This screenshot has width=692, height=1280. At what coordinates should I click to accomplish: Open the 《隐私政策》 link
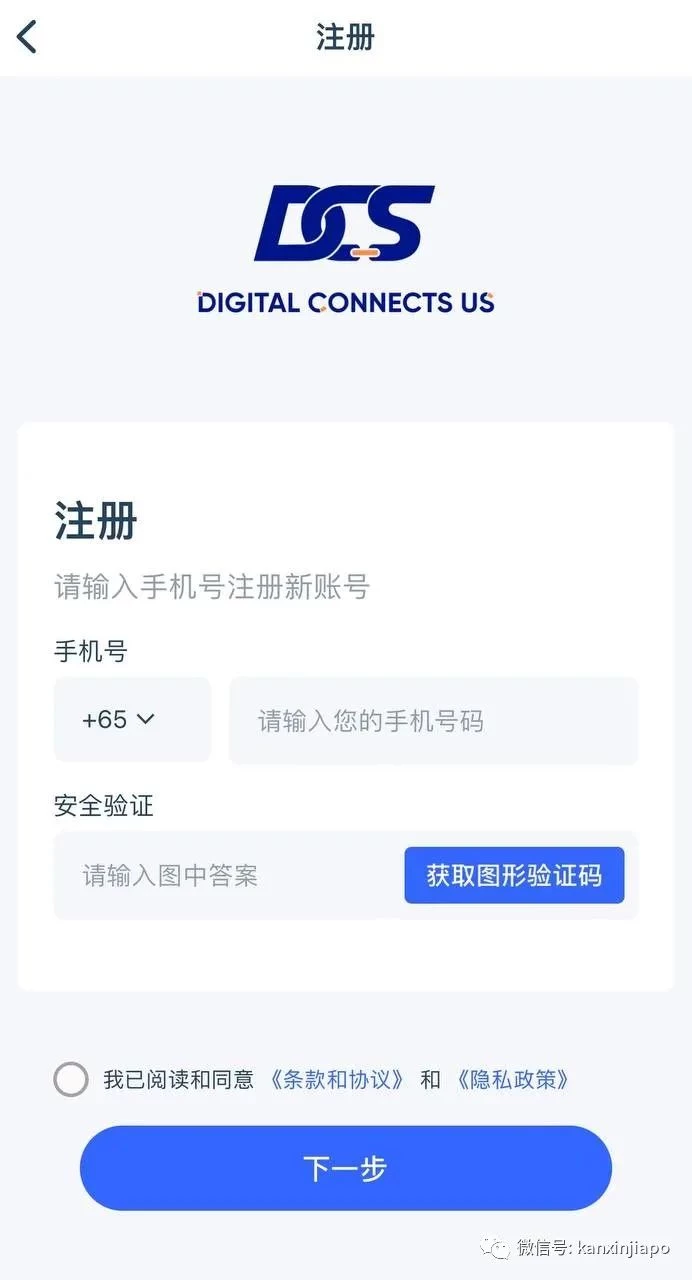(512, 1080)
